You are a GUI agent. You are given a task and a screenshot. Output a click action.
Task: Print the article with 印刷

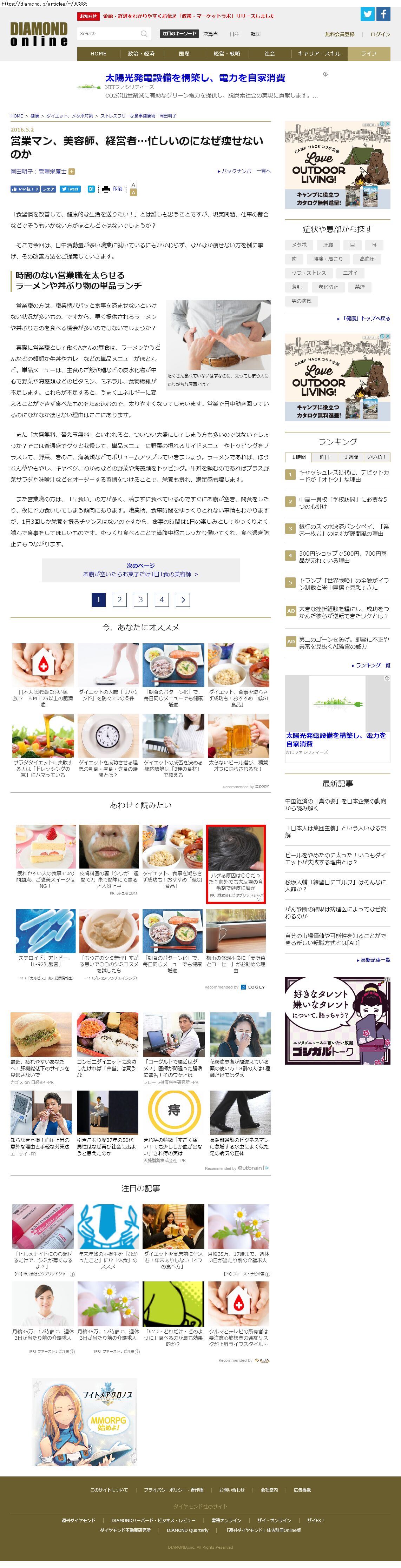113,189
